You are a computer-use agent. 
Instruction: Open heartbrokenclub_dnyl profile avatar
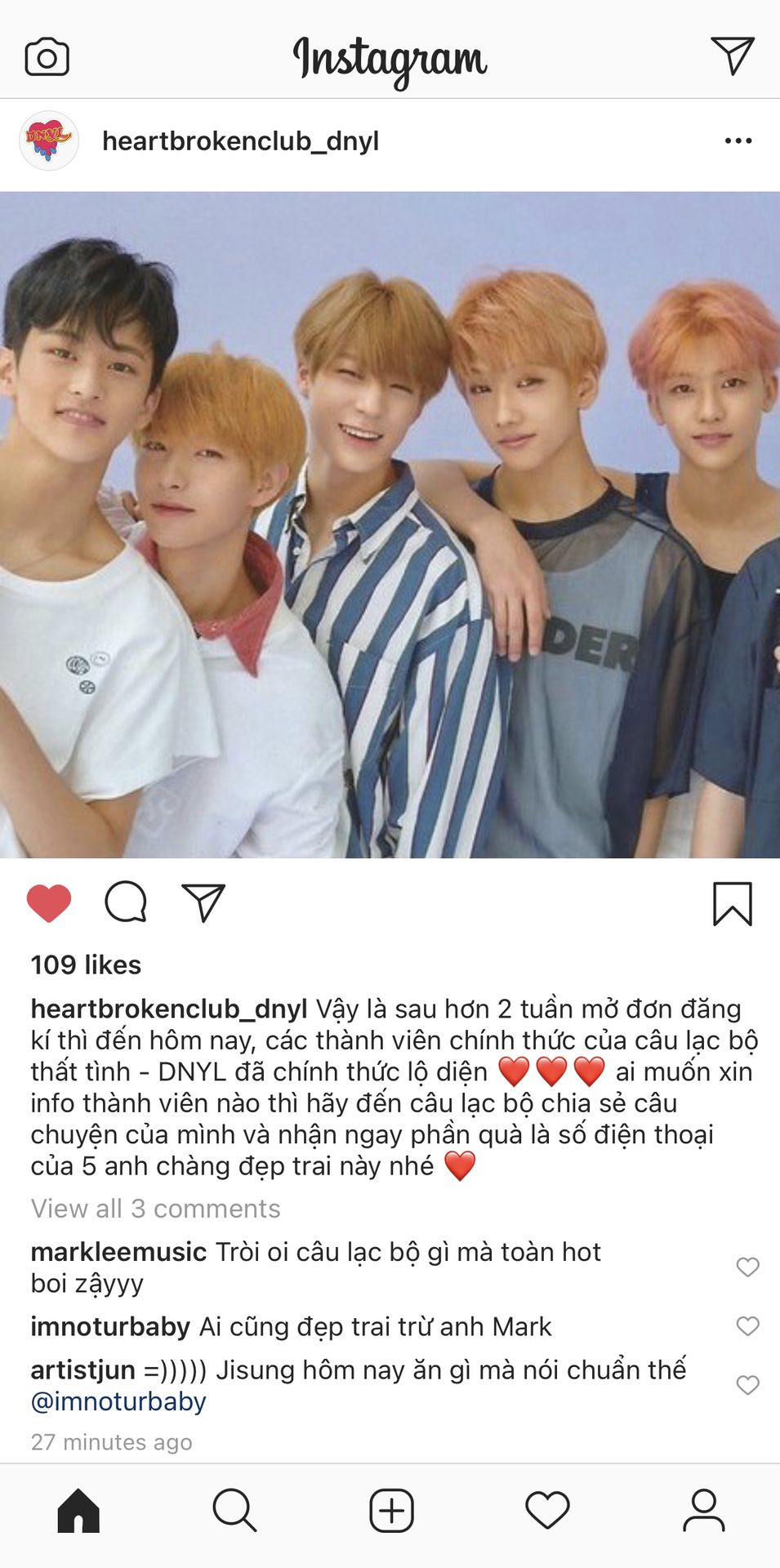[x=49, y=140]
